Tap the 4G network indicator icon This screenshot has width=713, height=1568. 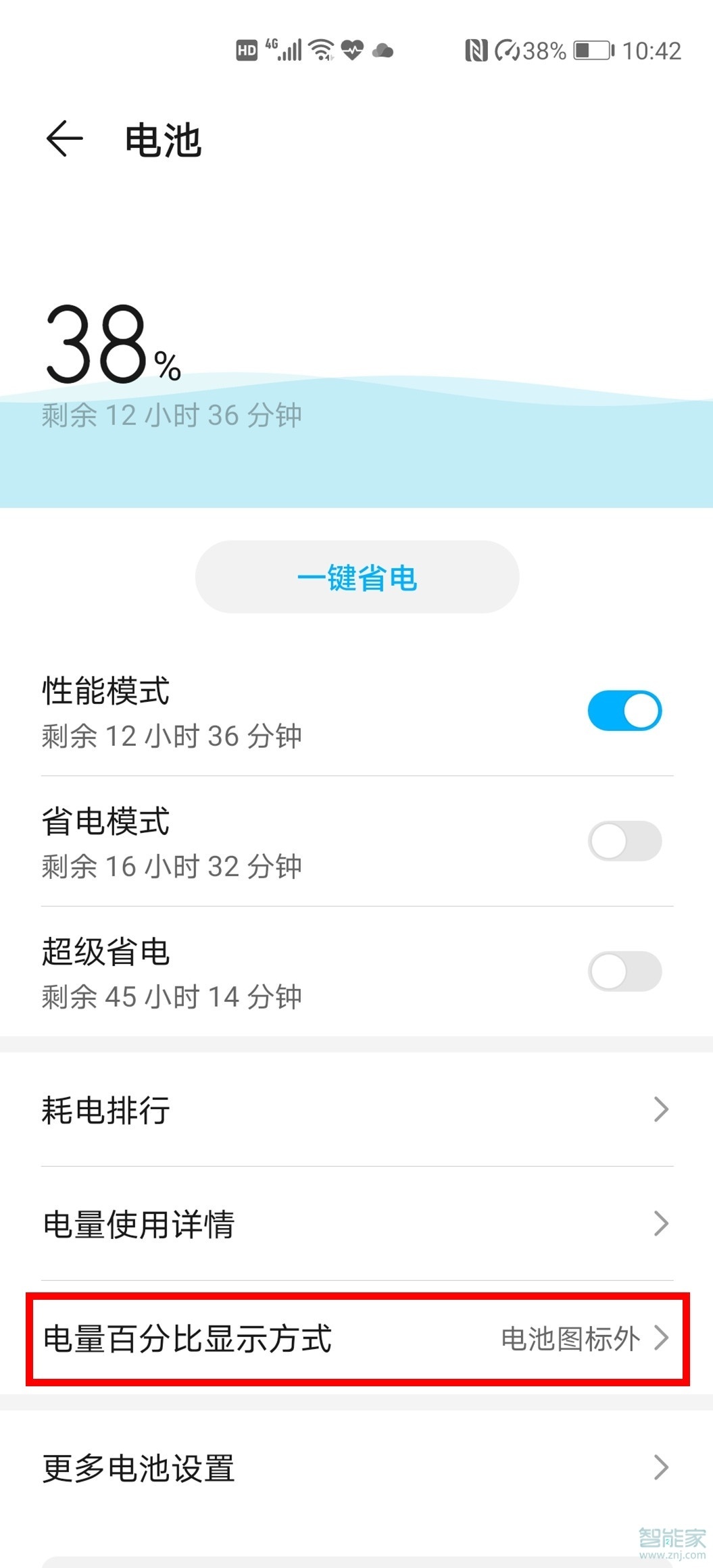(272, 46)
